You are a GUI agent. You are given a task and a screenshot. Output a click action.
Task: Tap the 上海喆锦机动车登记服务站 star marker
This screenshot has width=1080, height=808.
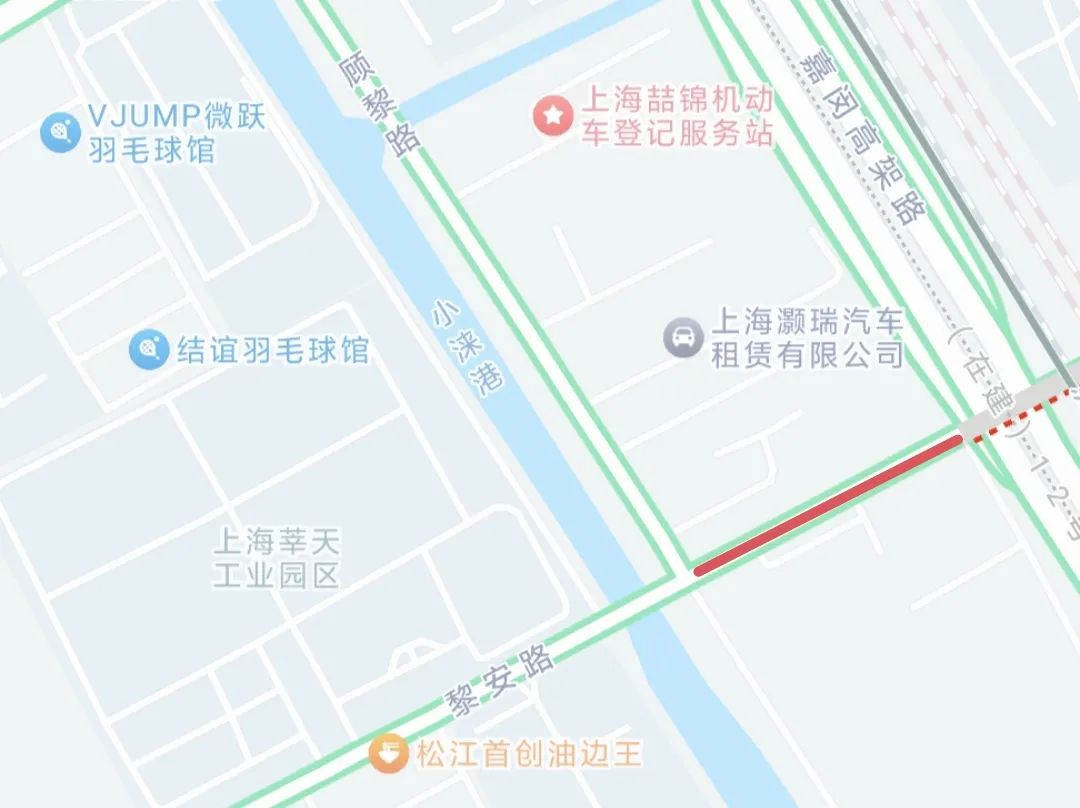pyautogui.click(x=552, y=116)
